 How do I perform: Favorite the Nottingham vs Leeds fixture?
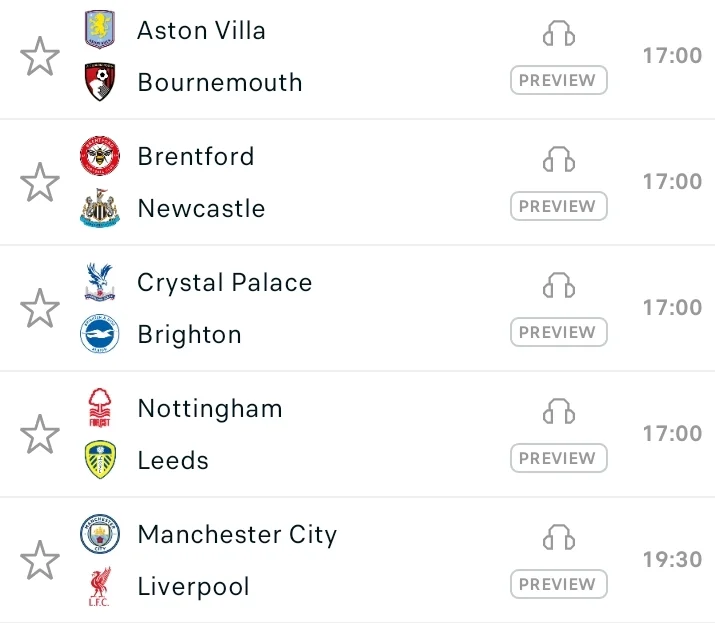tap(40, 434)
